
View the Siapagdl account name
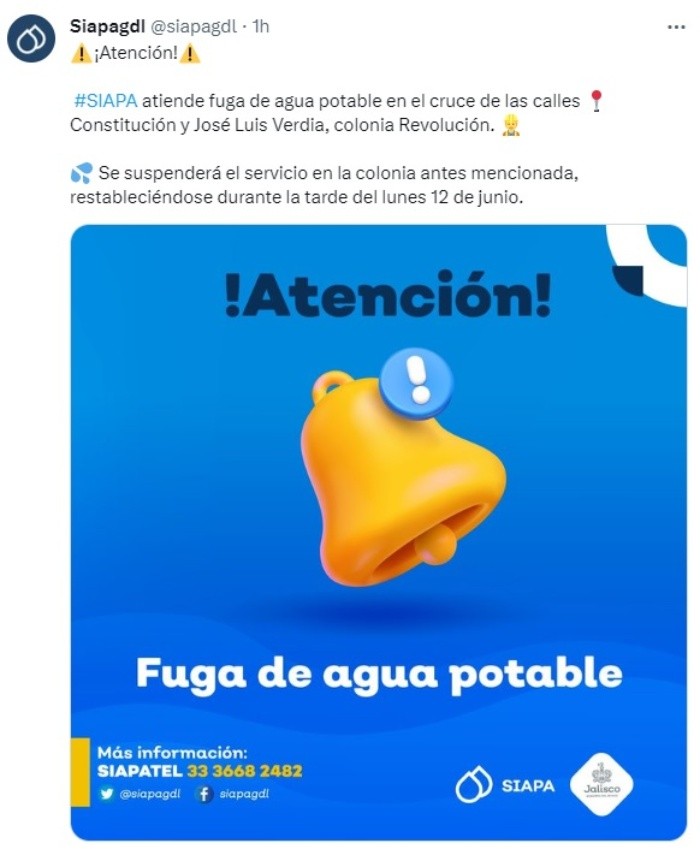coord(110,27)
